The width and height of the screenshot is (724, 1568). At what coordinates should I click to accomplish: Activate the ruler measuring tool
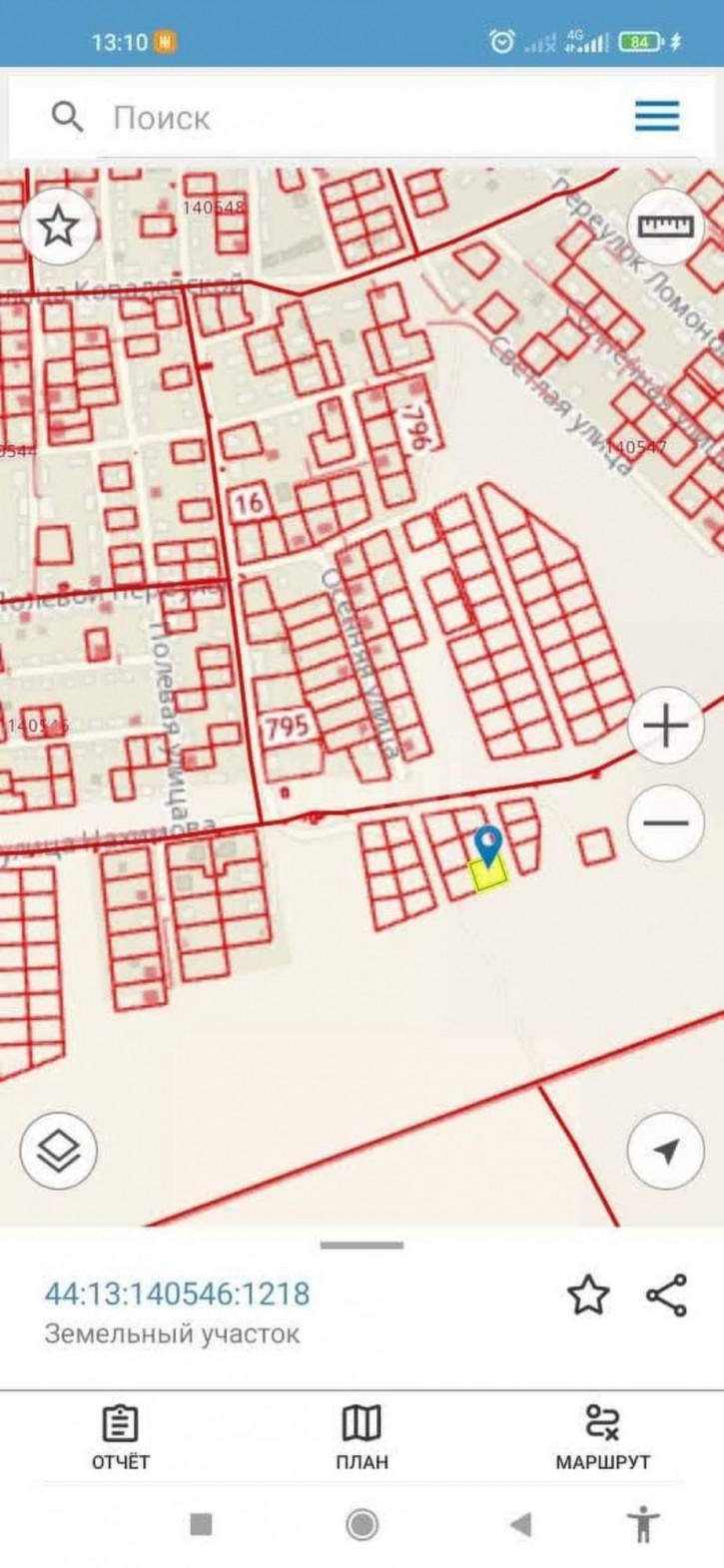click(x=665, y=227)
